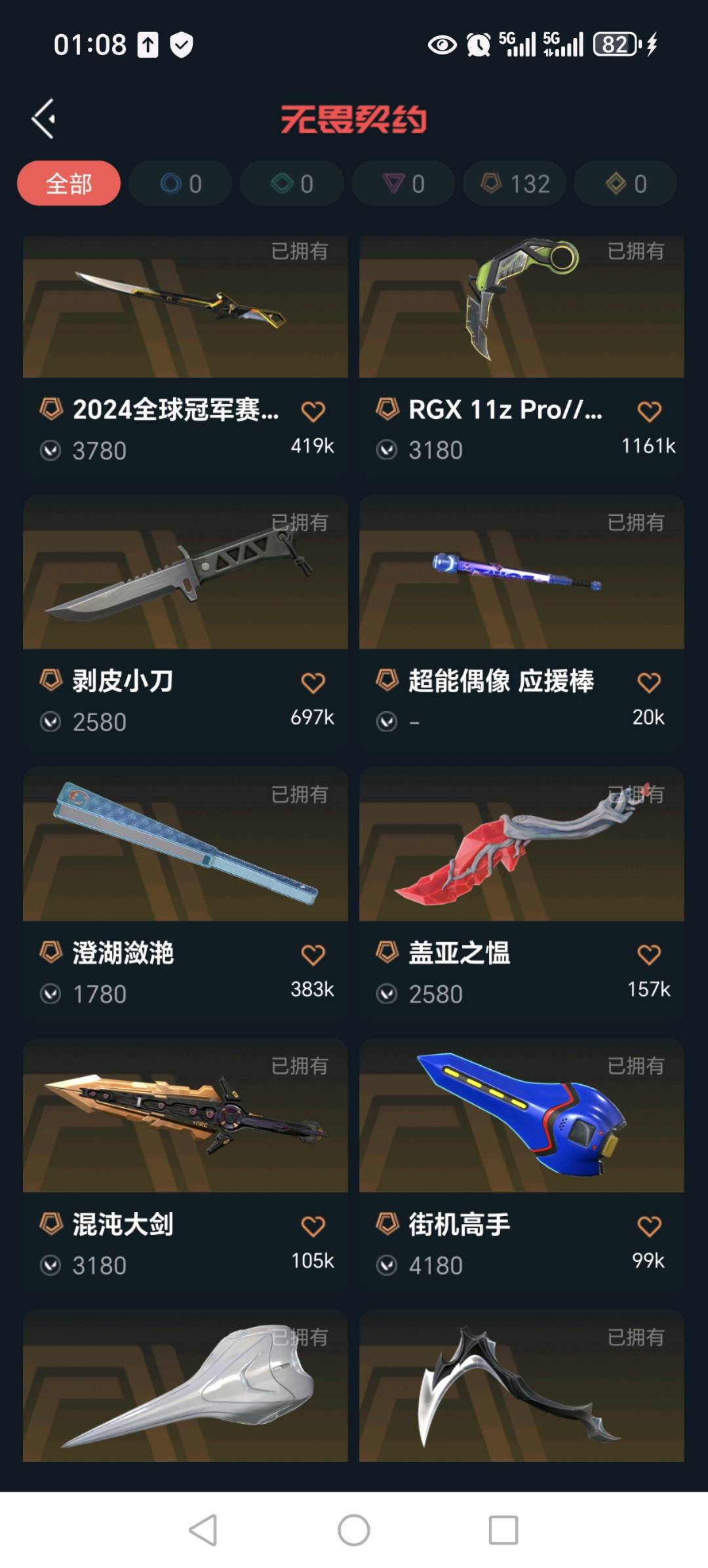Select the yellow diamond tier filter
Screen dimensions: 708x1568
point(625,184)
